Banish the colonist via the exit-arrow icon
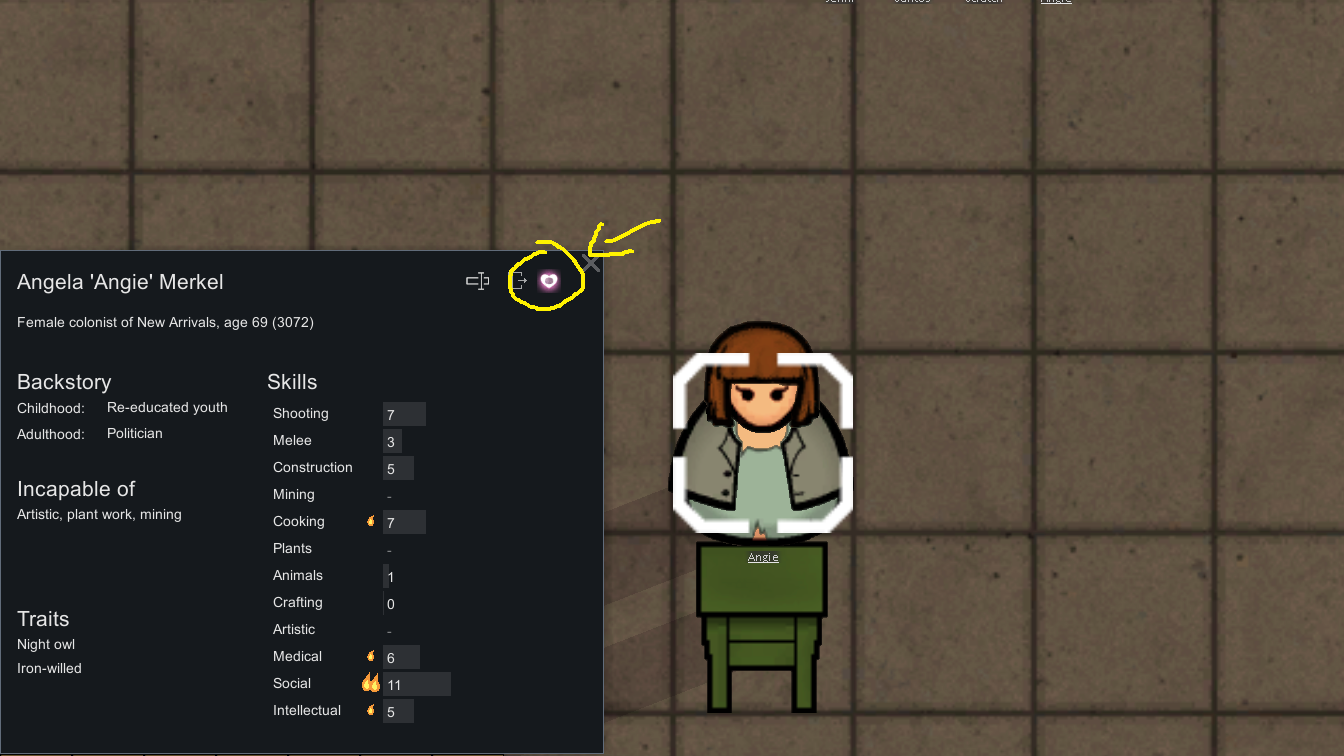1344x756 pixels. coord(518,282)
